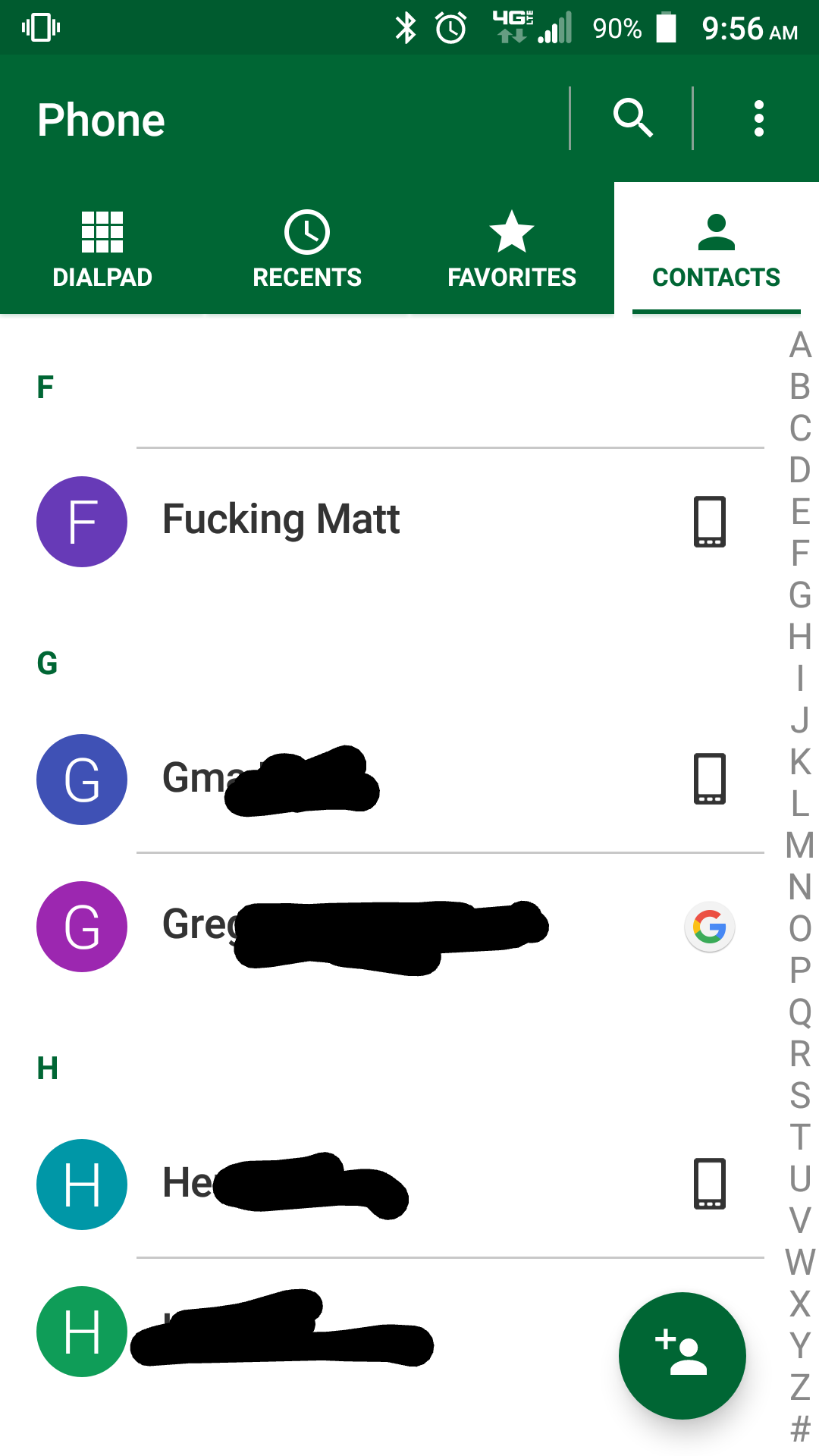
Task: Switch to the Favorites tab
Action: (512, 249)
